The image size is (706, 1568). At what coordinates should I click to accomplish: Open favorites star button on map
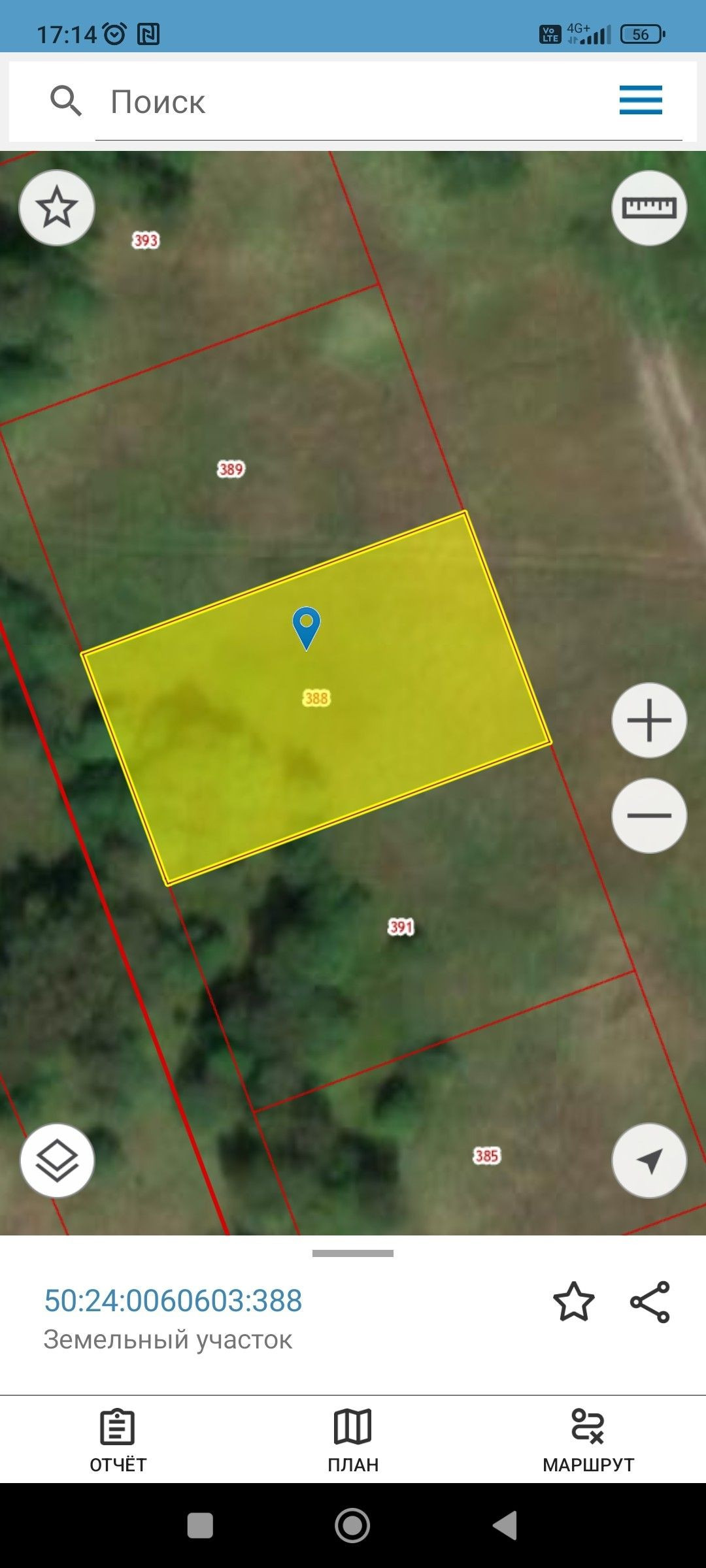[x=57, y=208]
